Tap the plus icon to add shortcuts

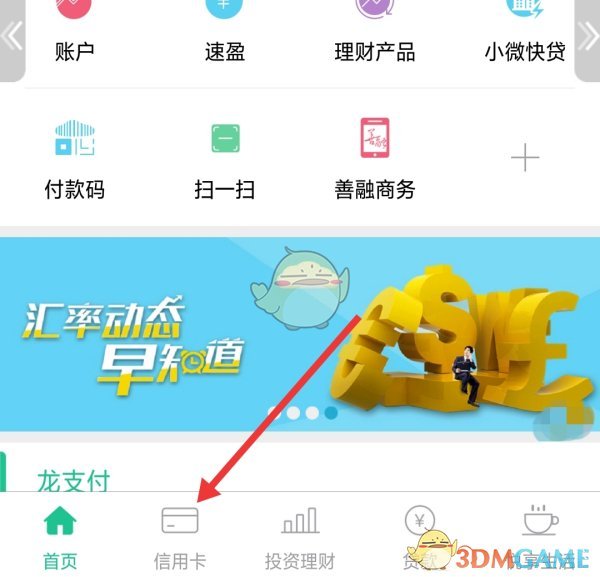(525, 158)
